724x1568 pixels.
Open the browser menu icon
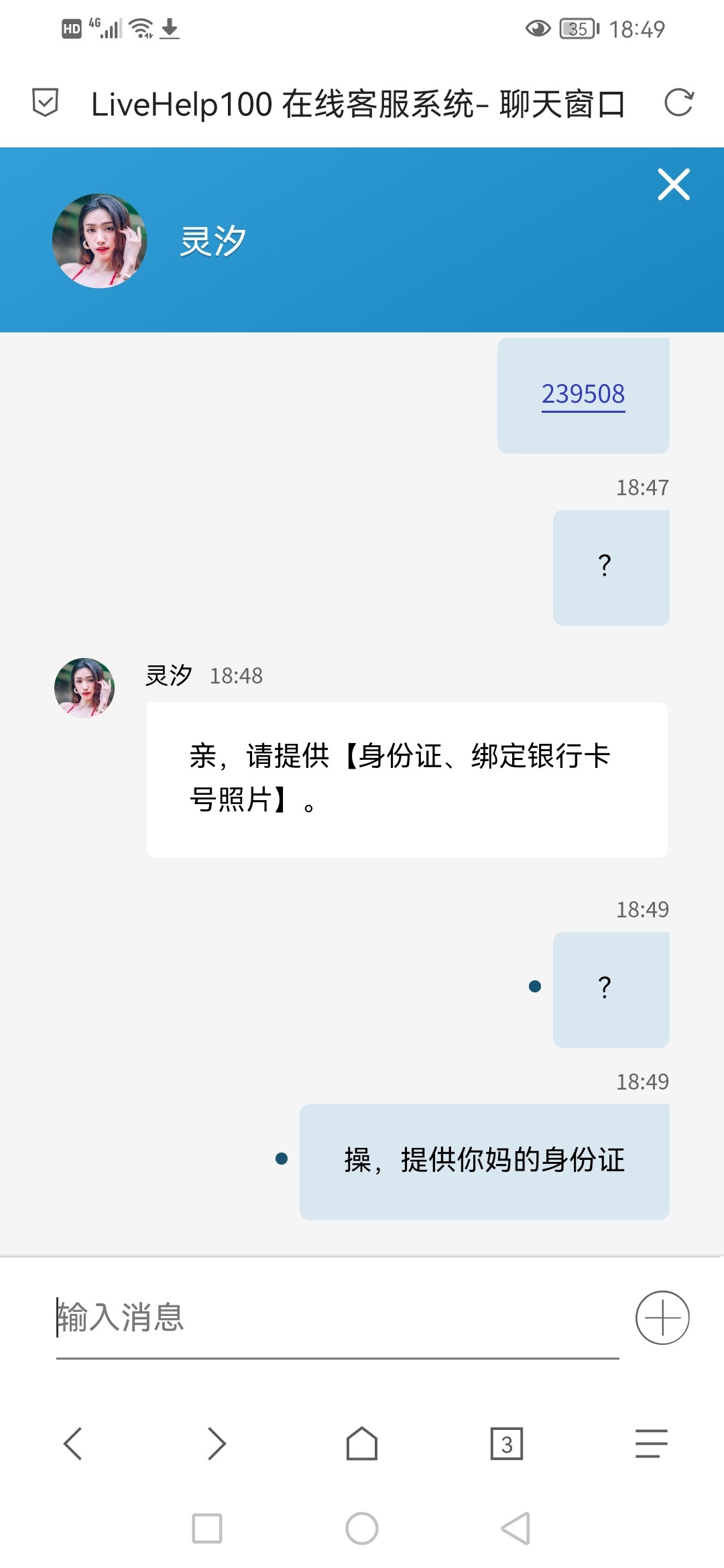[649, 1445]
